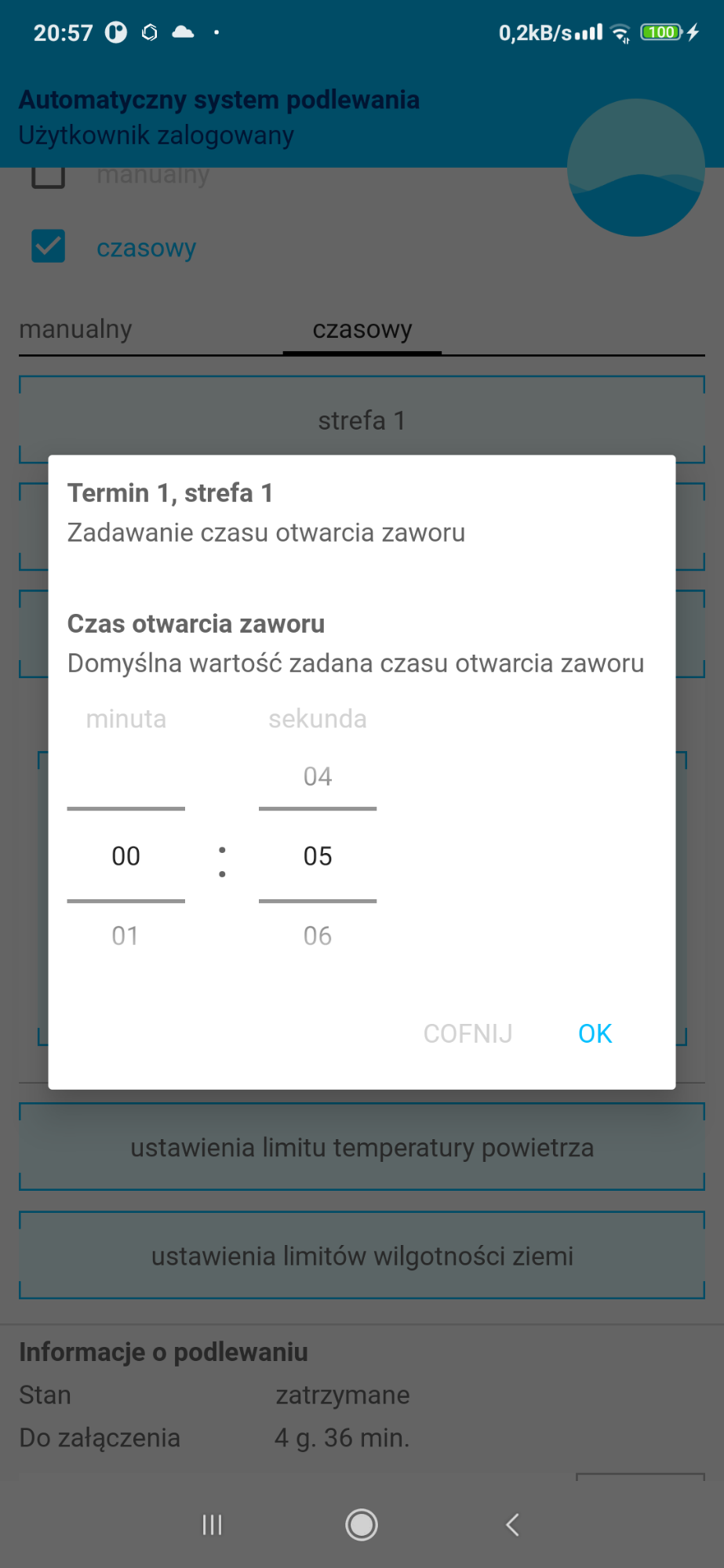Confirm the valve time with OK
Screen dimensions: 724x1568
[x=595, y=1033]
